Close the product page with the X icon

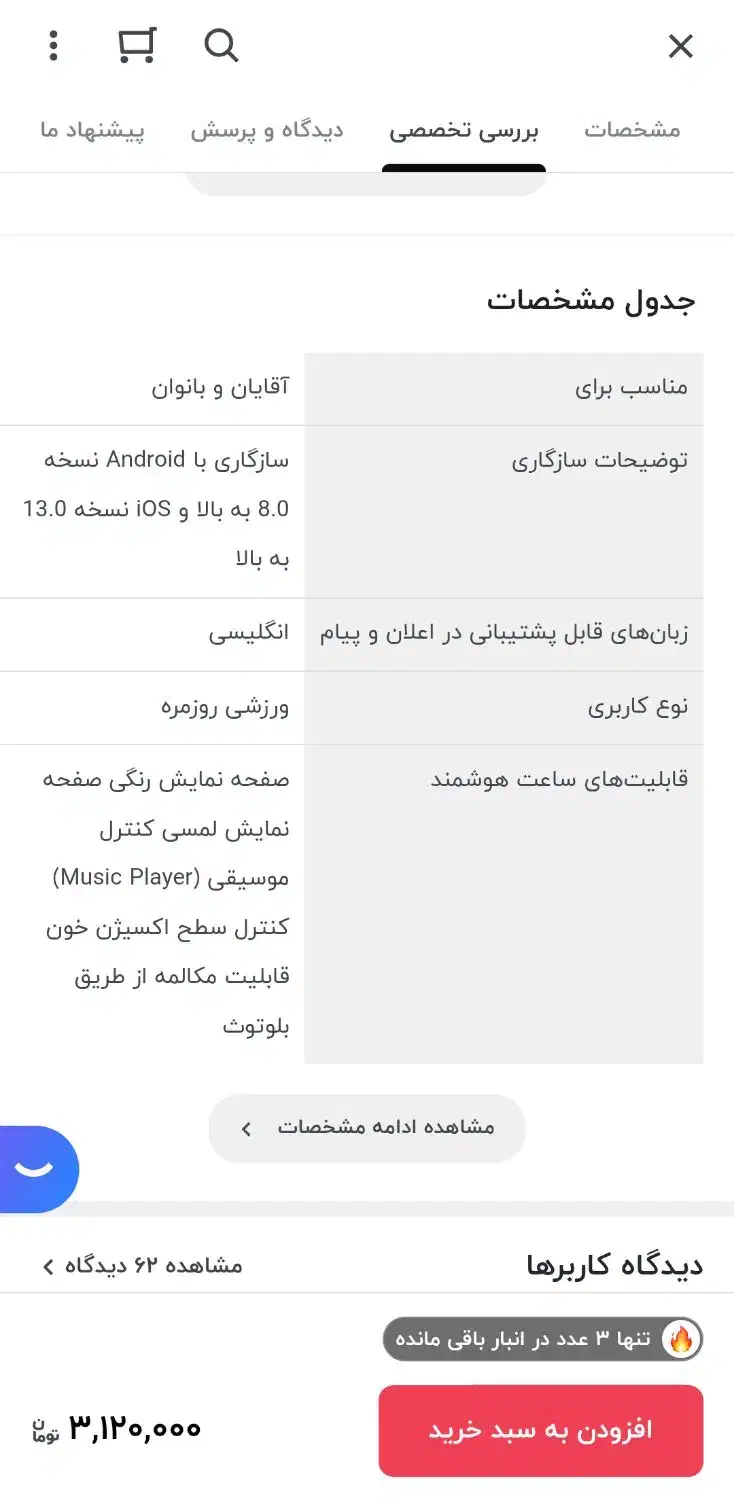pyautogui.click(x=681, y=46)
